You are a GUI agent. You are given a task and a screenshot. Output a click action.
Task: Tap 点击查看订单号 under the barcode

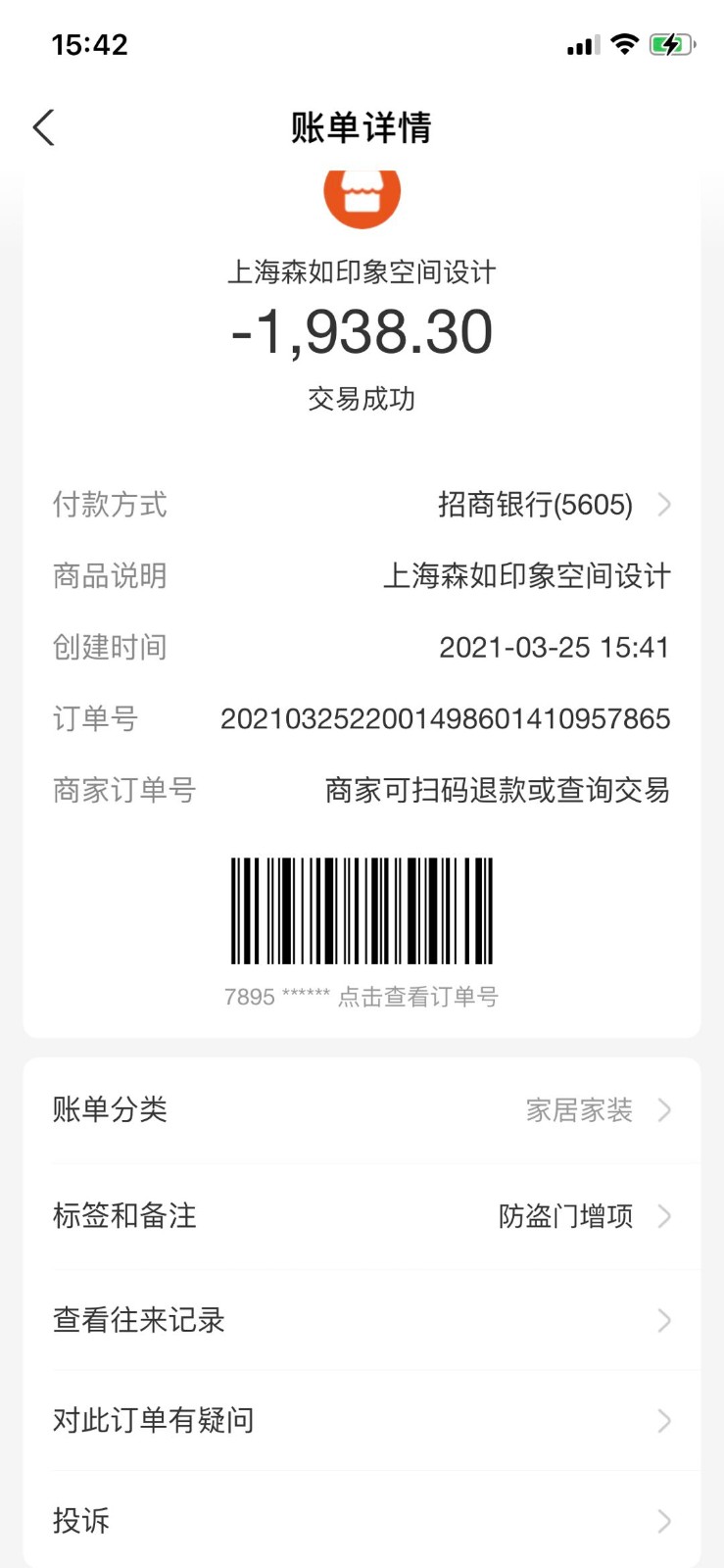(418, 997)
